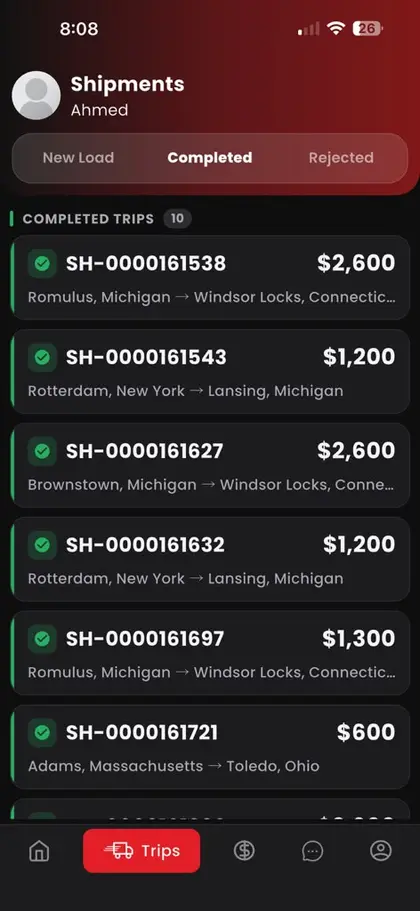Go to the home tab
Image resolution: width=420 pixels, height=911 pixels.
39,851
